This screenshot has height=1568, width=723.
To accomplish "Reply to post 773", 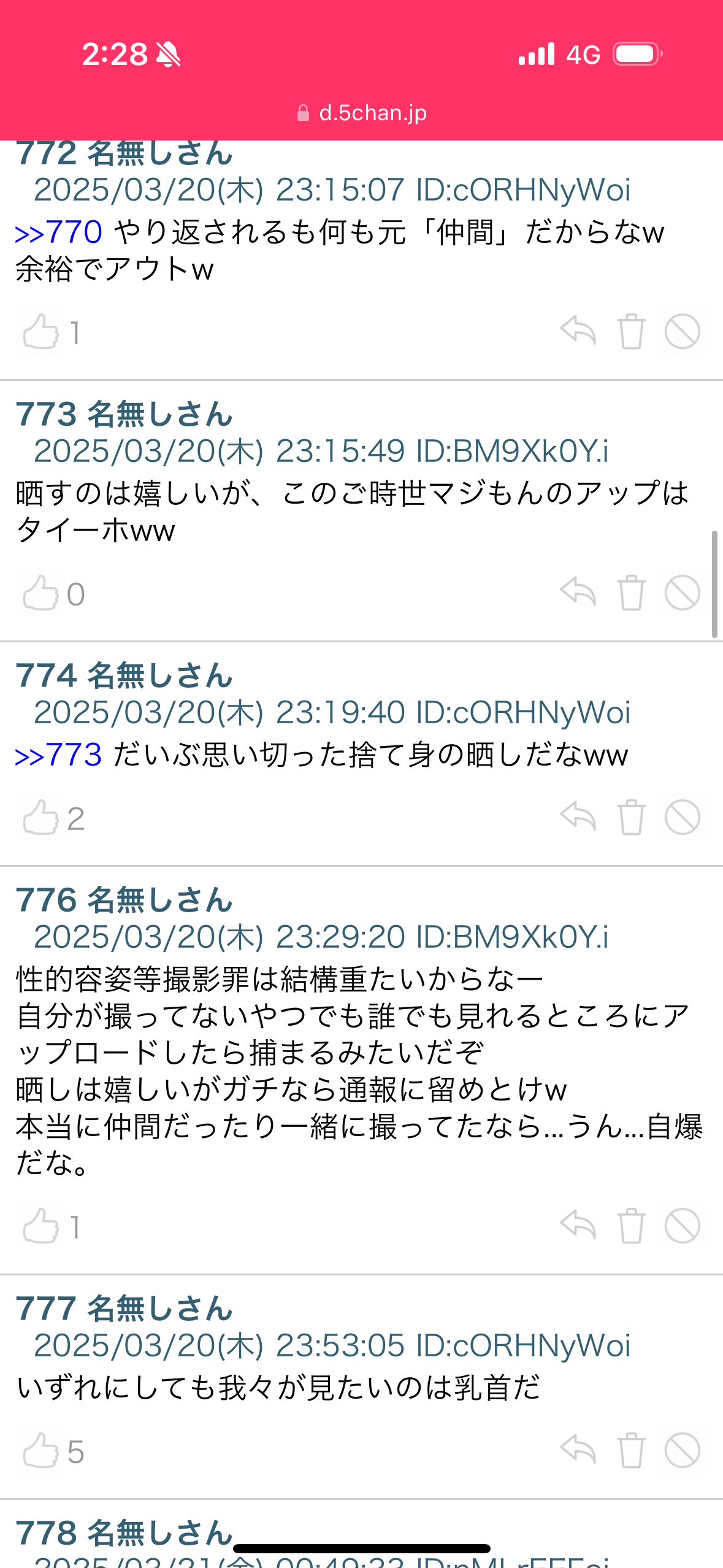I will (x=578, y=592).
